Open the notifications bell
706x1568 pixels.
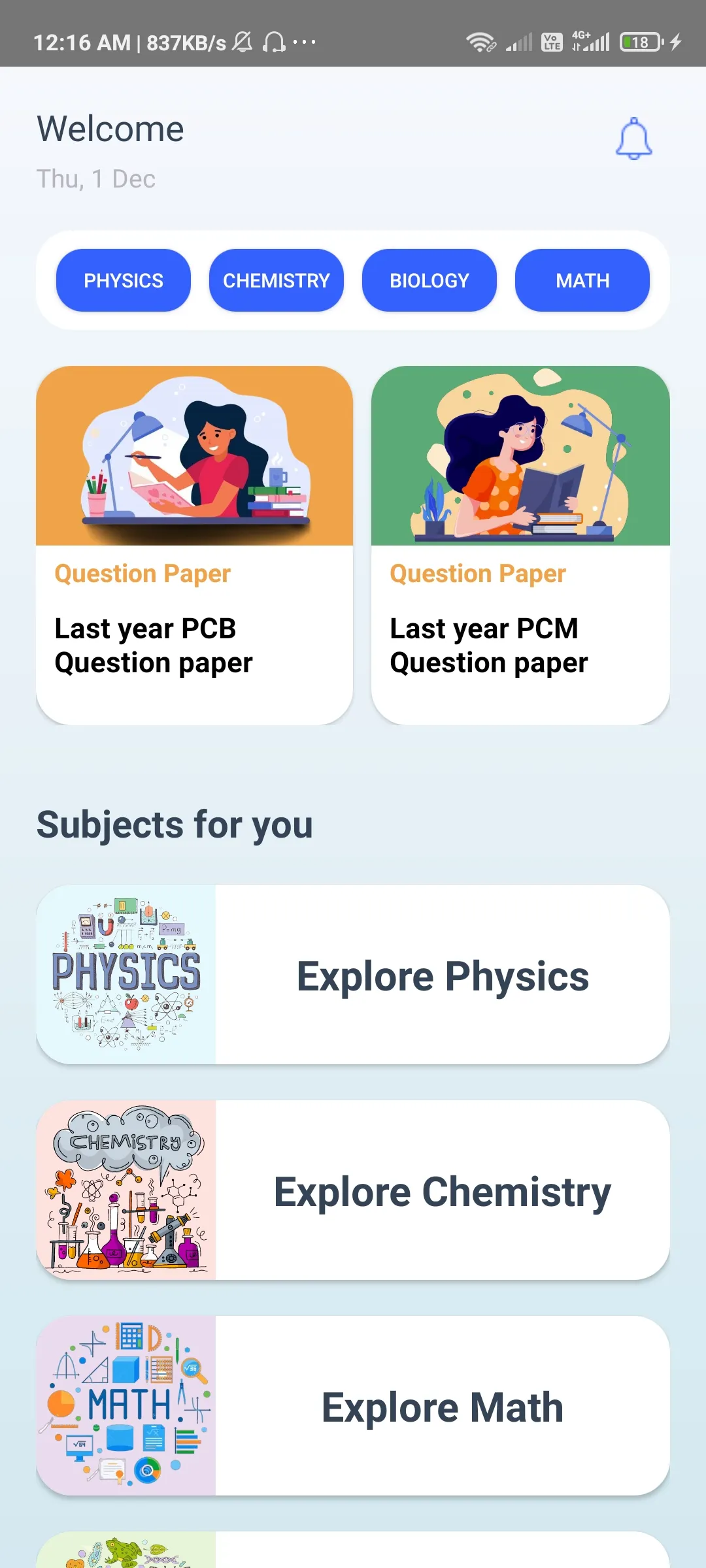click(x=633, y=139)
